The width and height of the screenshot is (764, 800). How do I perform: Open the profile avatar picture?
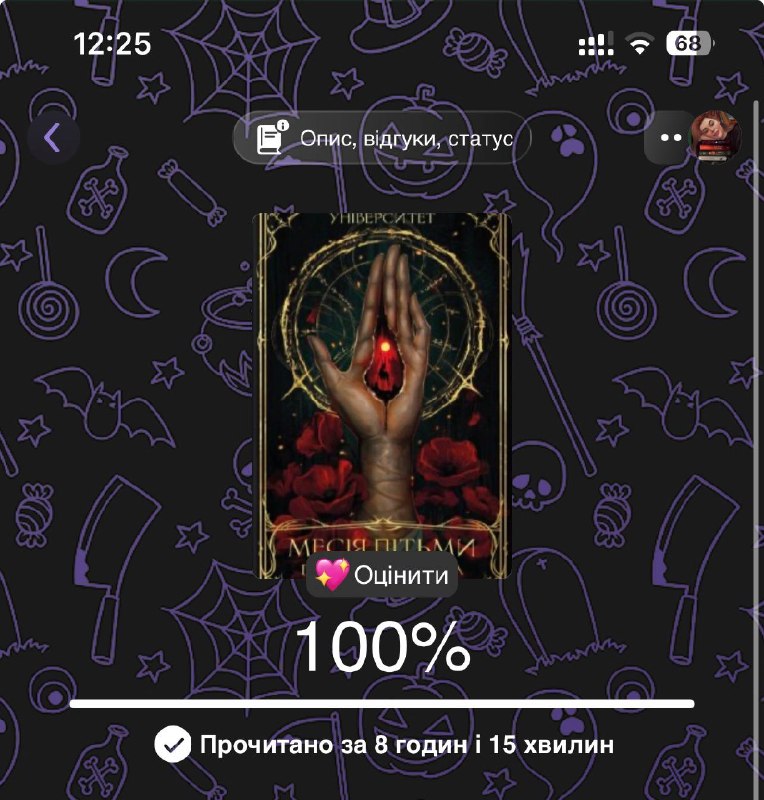(714, 136)
